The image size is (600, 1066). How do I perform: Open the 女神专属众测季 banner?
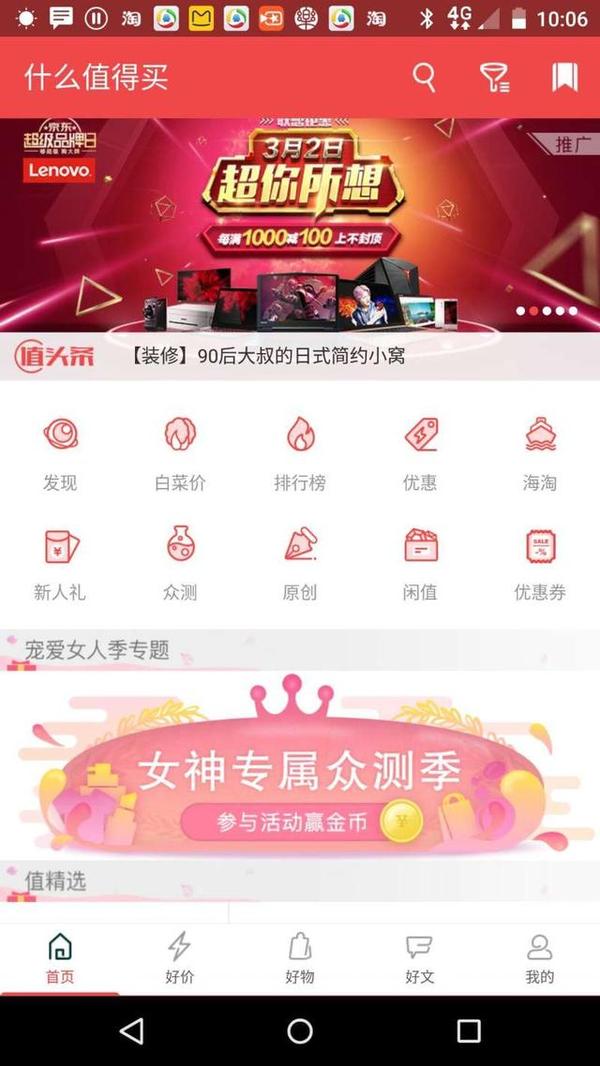300,765
